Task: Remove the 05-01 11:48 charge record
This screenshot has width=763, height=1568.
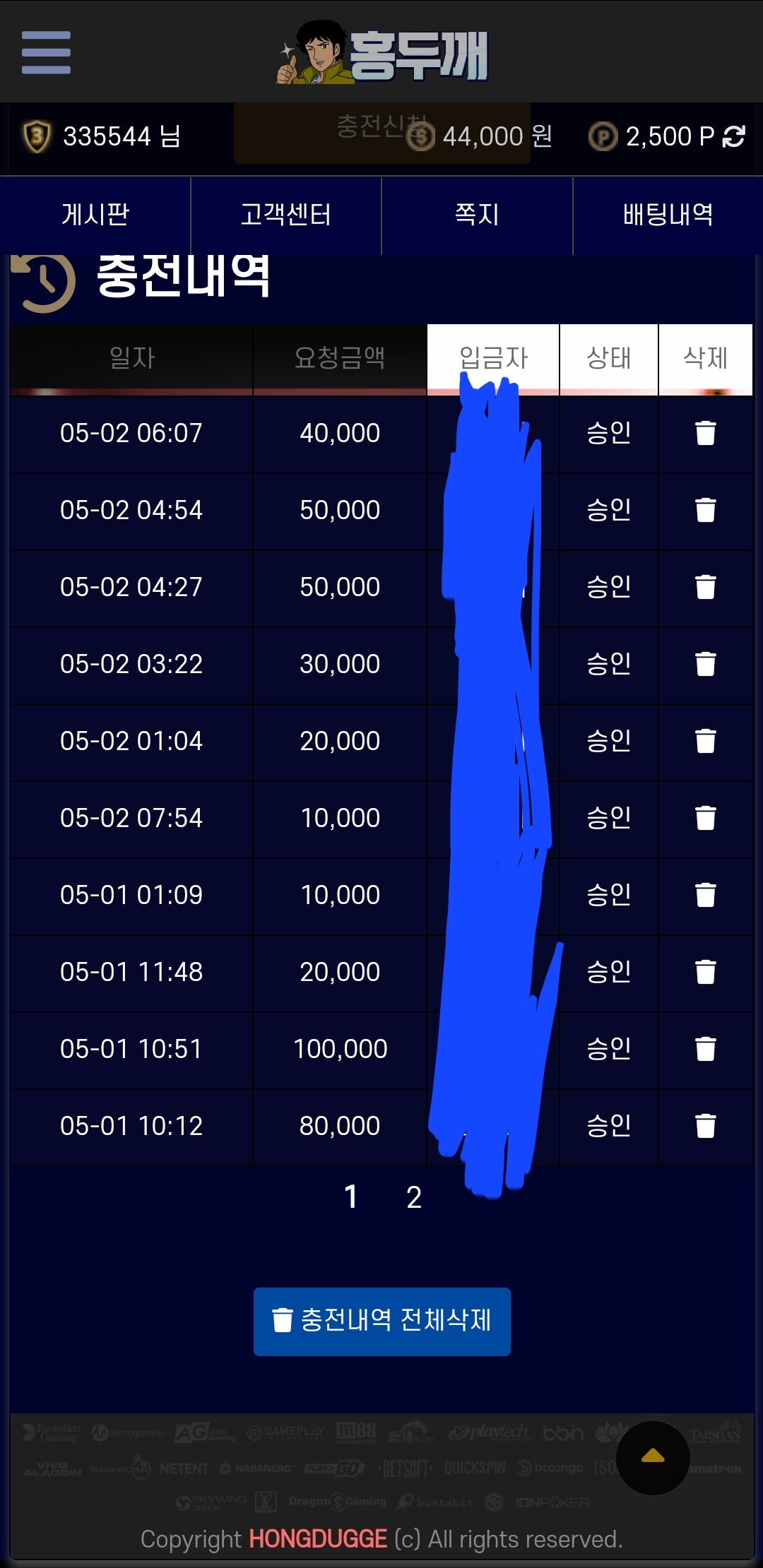Action: pos(705,972)
